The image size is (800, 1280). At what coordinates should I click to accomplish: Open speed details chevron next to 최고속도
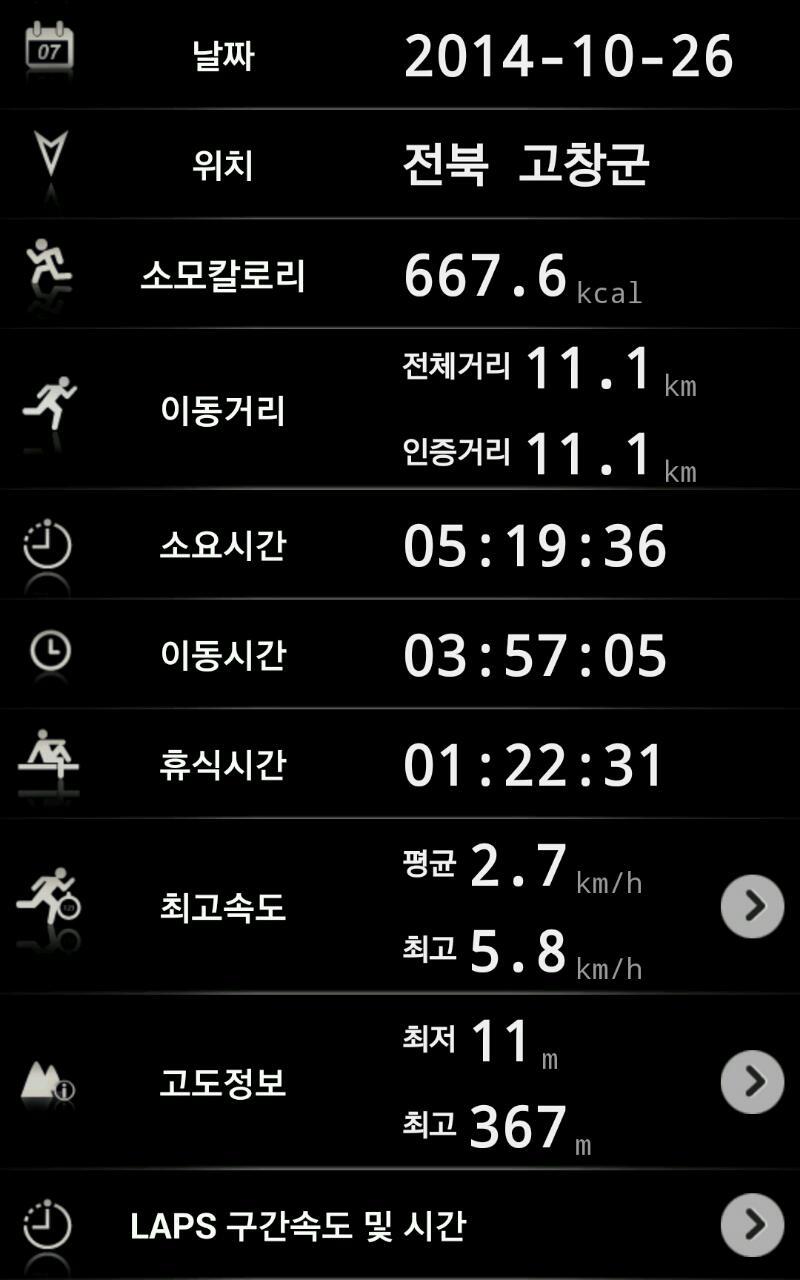pos(752,906)
